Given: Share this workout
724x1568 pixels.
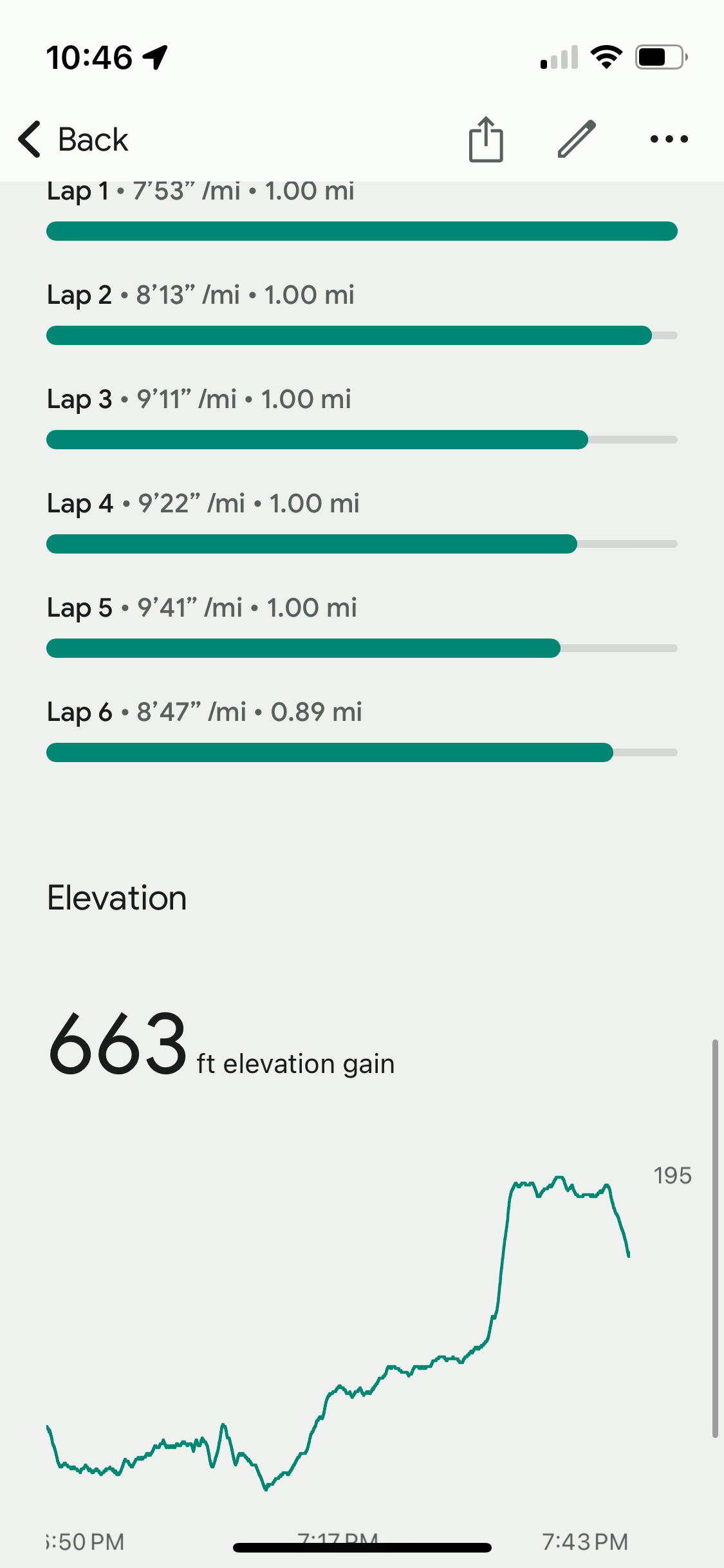Looking at the screenshot, I should 486,139.
